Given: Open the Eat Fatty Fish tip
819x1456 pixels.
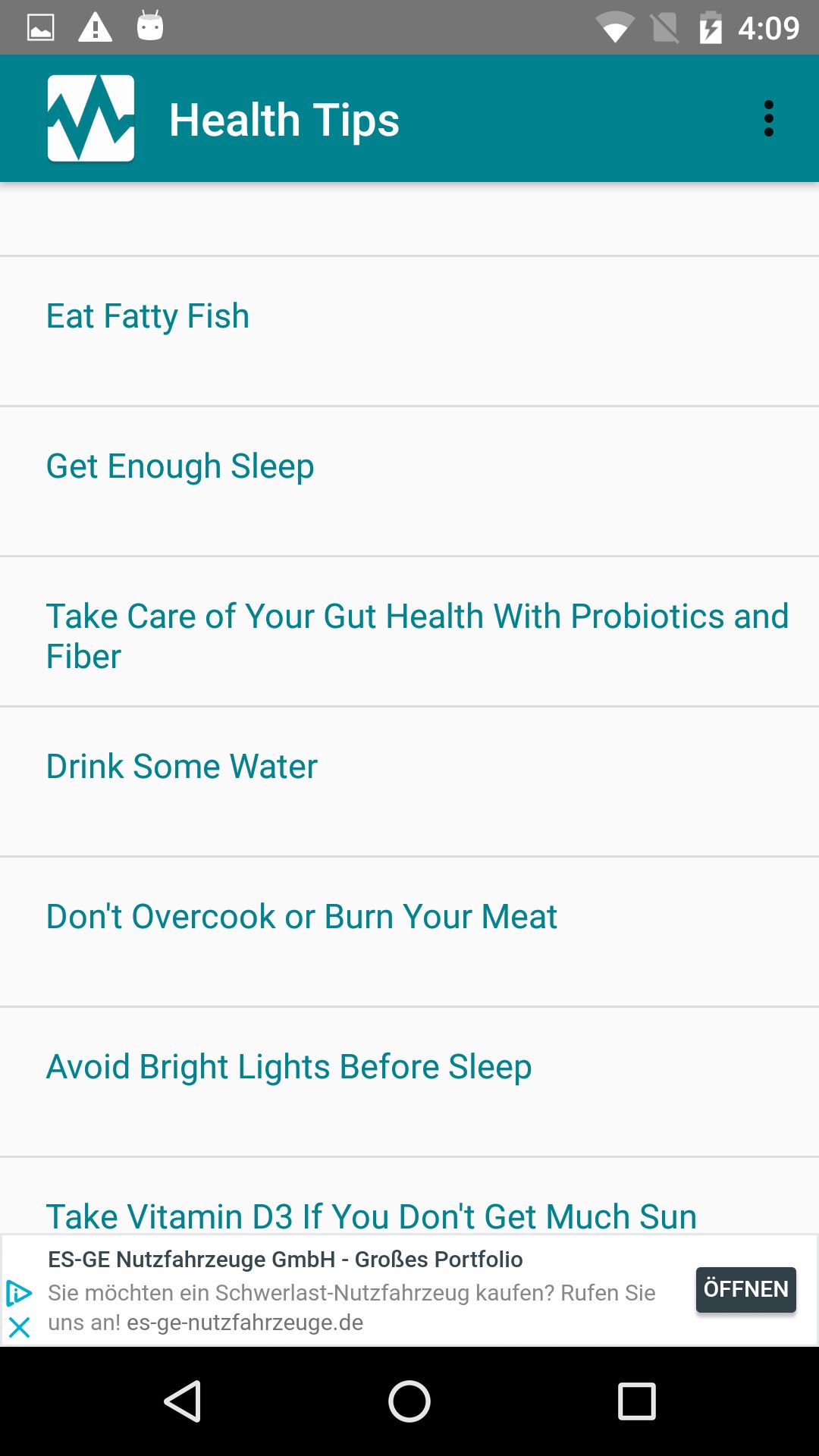Looking at the screenshot, I should (x=148, y=316).
